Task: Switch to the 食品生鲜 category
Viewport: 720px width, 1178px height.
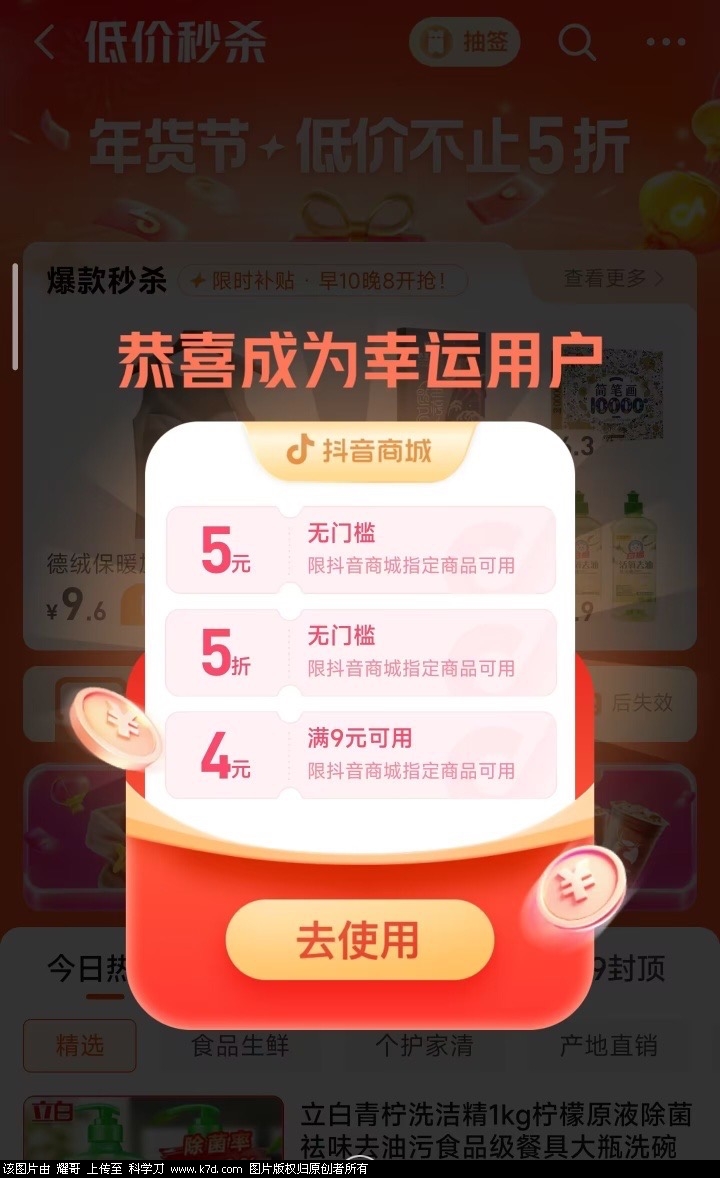Action: (x=240, y=1045)
